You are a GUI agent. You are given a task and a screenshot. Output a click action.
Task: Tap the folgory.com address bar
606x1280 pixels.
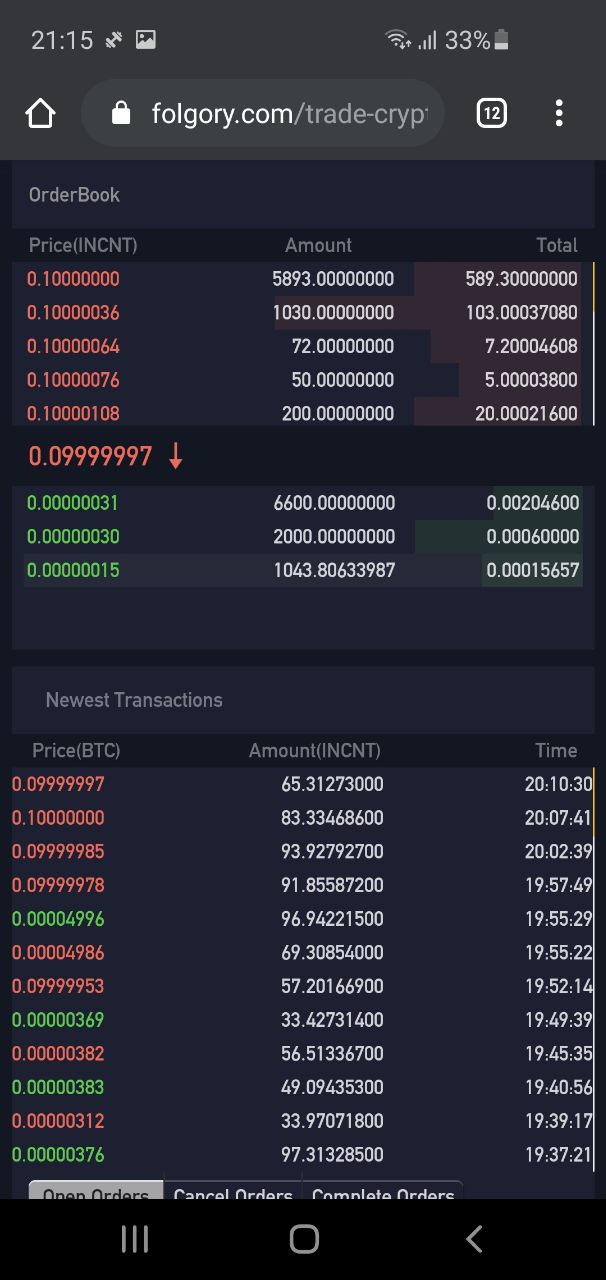tap(263, 114)
